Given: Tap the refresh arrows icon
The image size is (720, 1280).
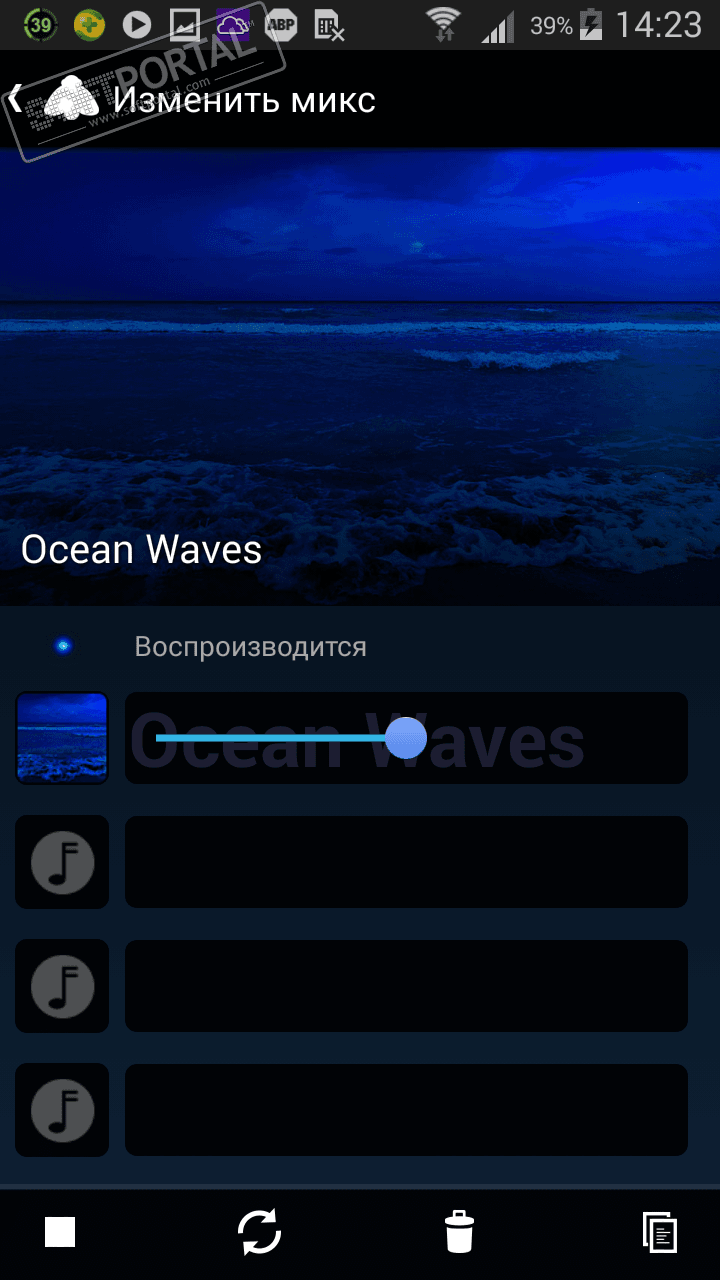Looking at the screenshot, I should [x=260, y=1232].
